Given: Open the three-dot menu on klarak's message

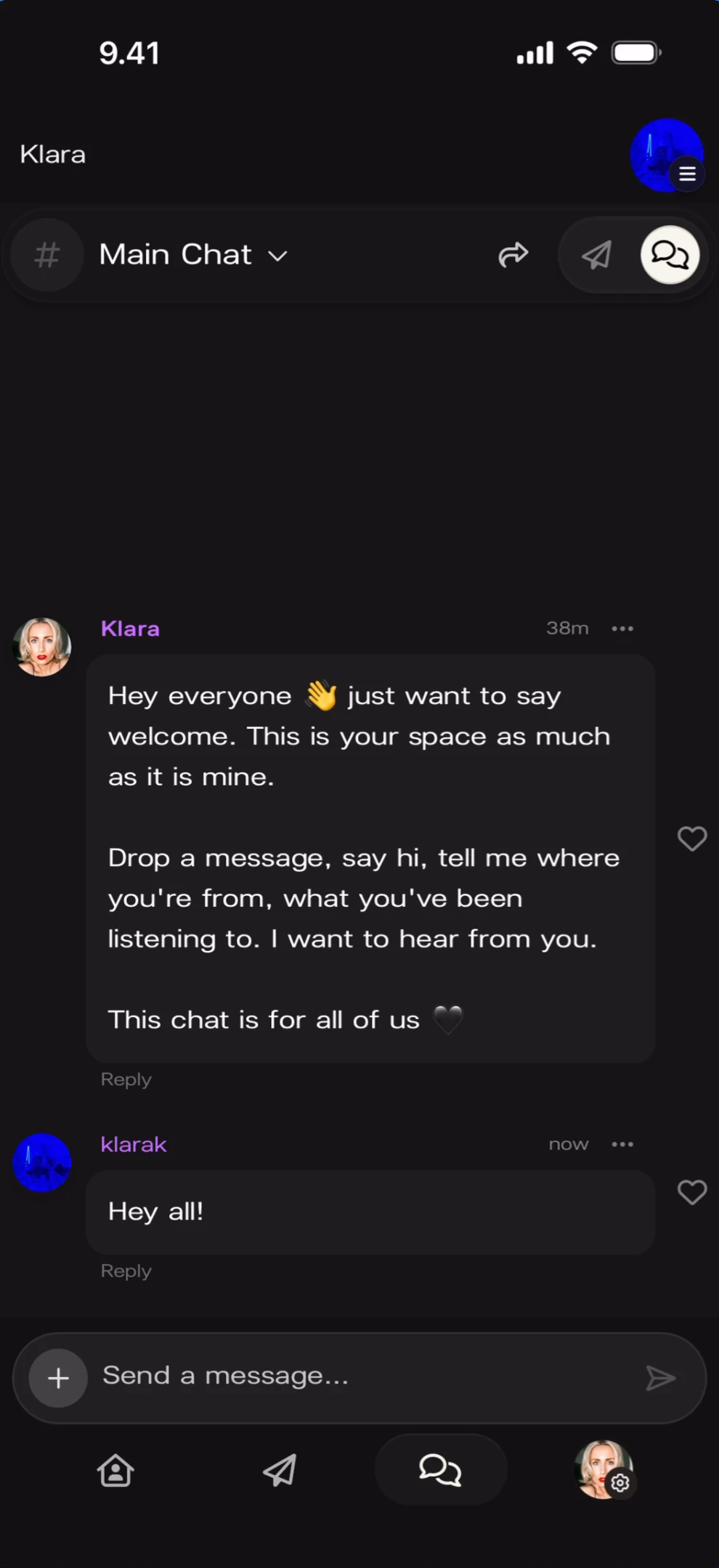Looking at the screenshot, I should coord(622,1144).
